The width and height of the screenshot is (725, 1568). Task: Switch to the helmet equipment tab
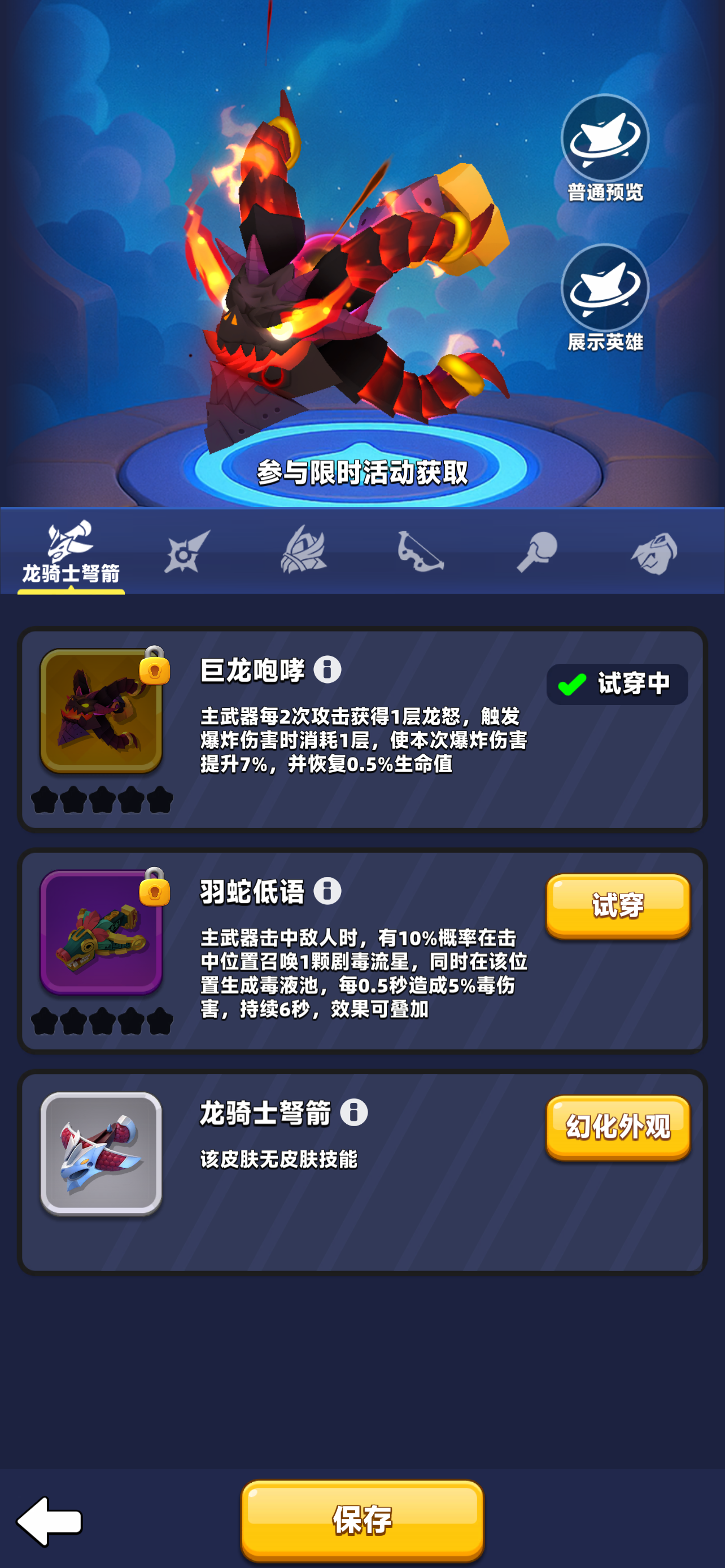pos(654,552)
